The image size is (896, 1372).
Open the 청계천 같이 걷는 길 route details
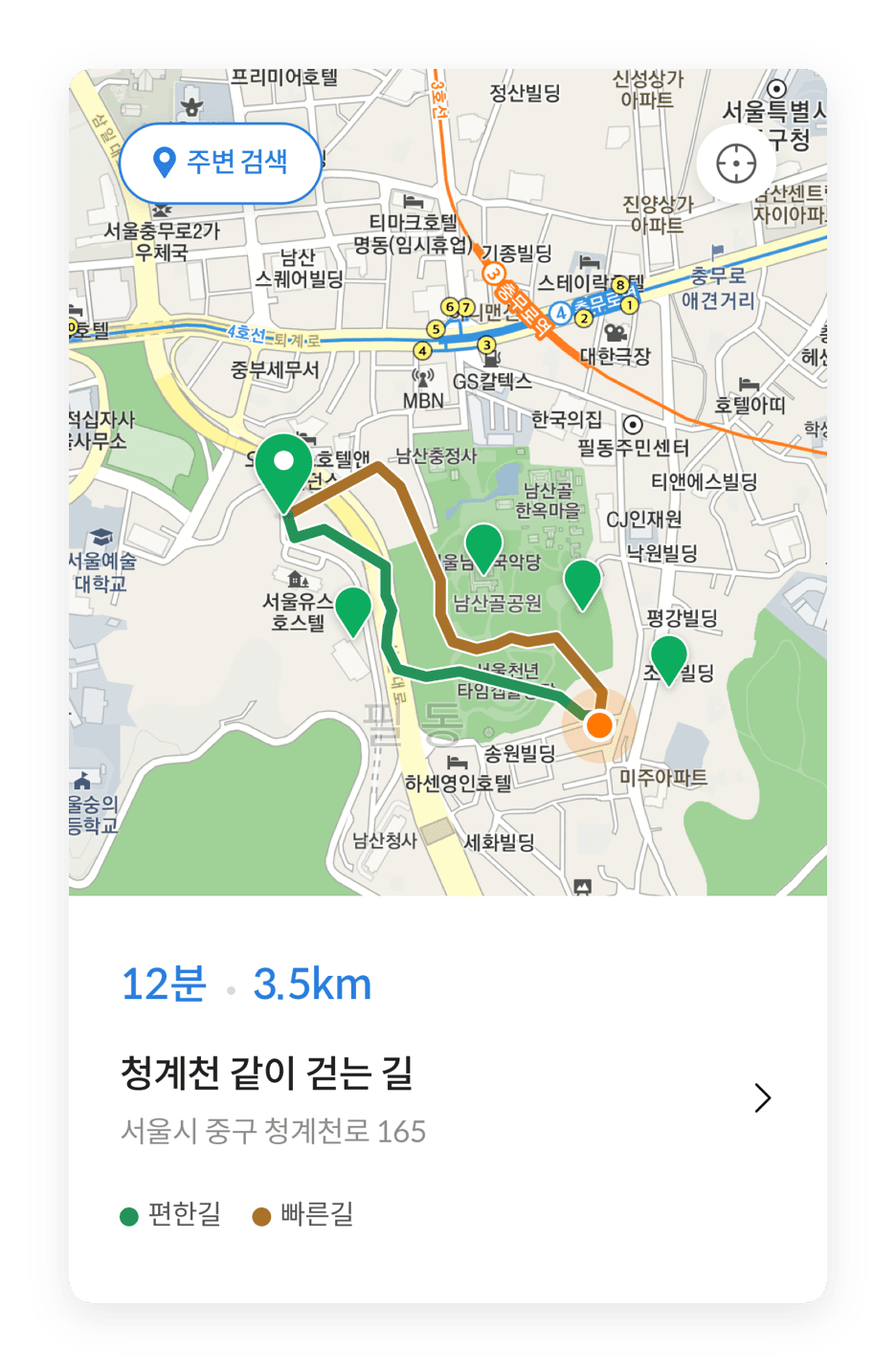[x=762, y=1097]
